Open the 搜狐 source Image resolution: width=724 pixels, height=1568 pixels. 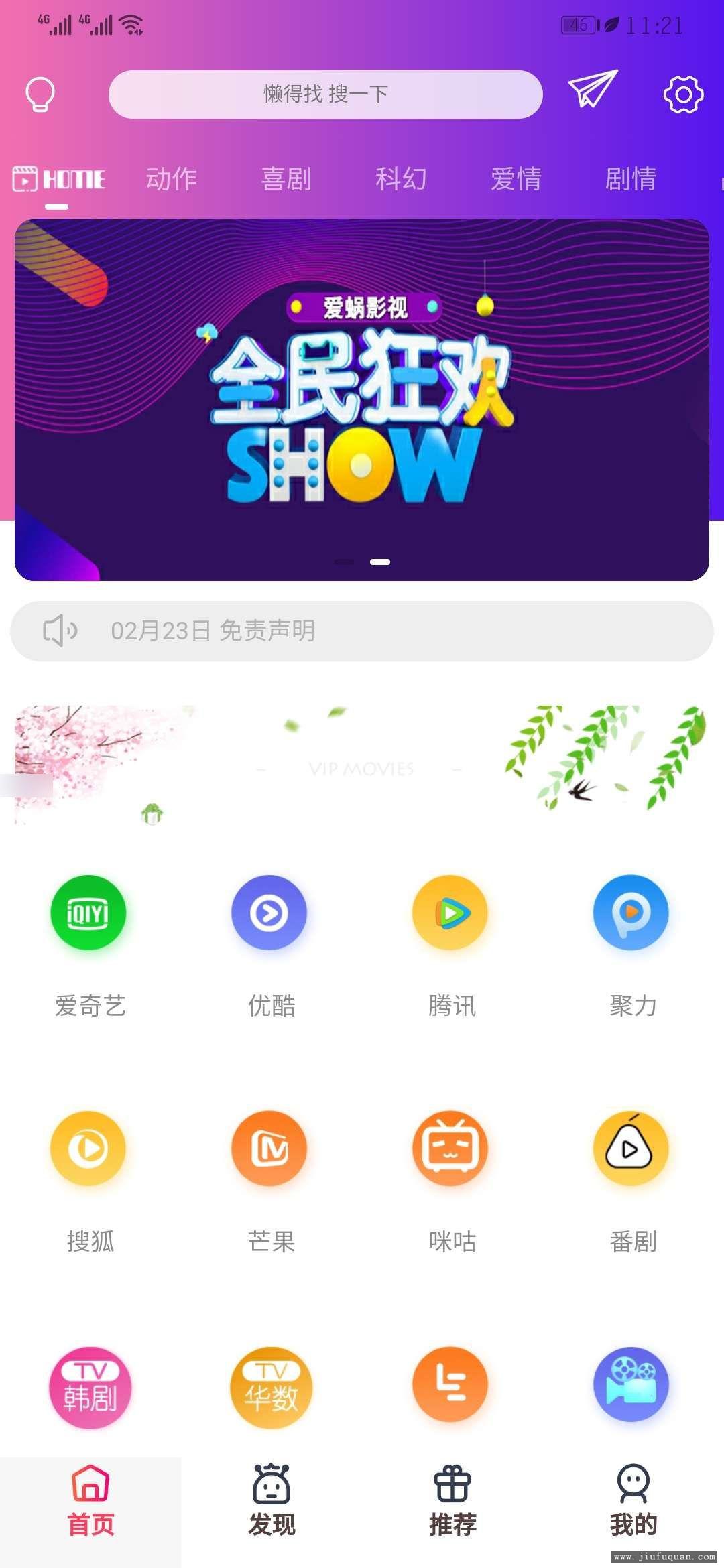pos(88,1149)
